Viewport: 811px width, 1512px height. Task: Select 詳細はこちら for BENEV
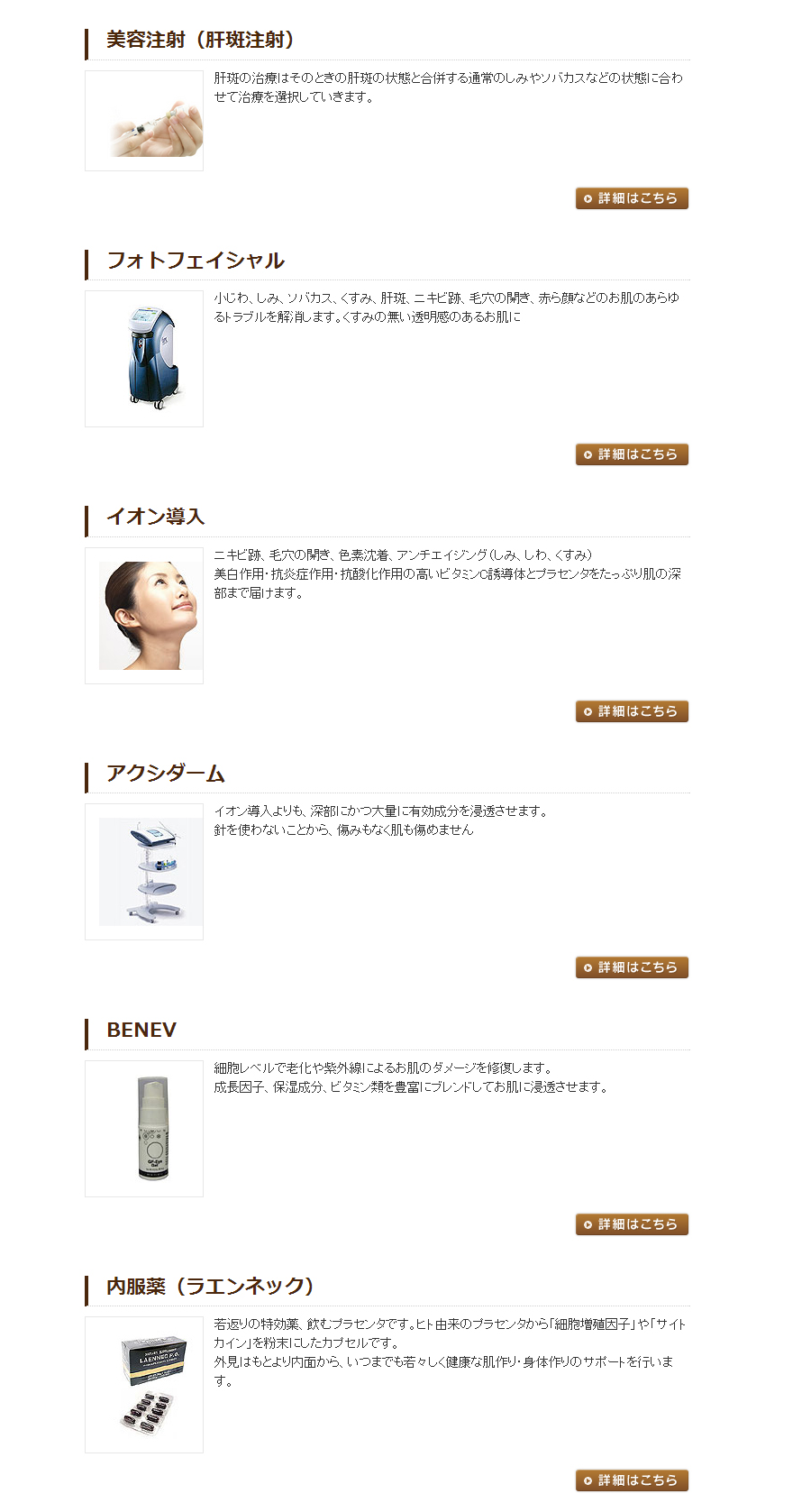632,1224
